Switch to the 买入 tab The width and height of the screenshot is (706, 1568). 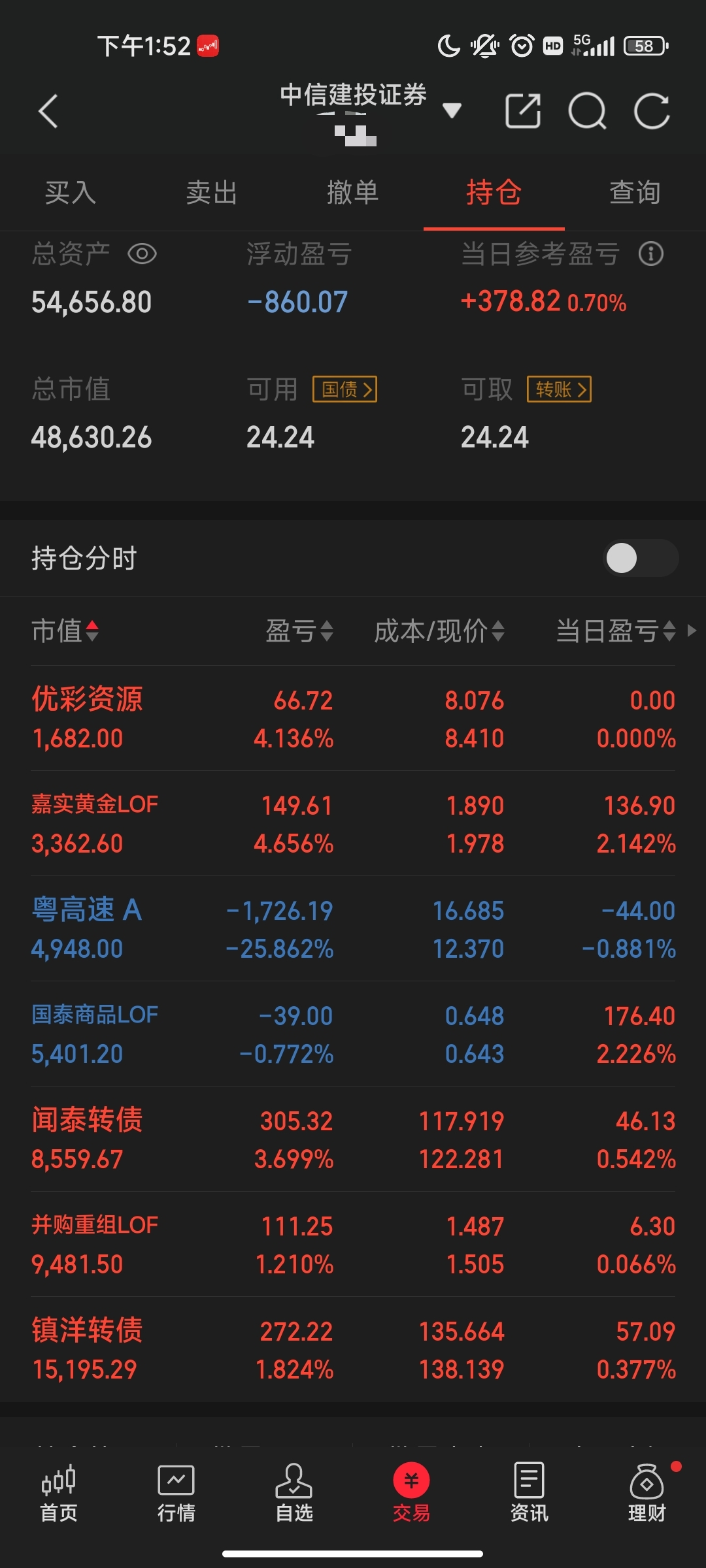tap(71, 193)
